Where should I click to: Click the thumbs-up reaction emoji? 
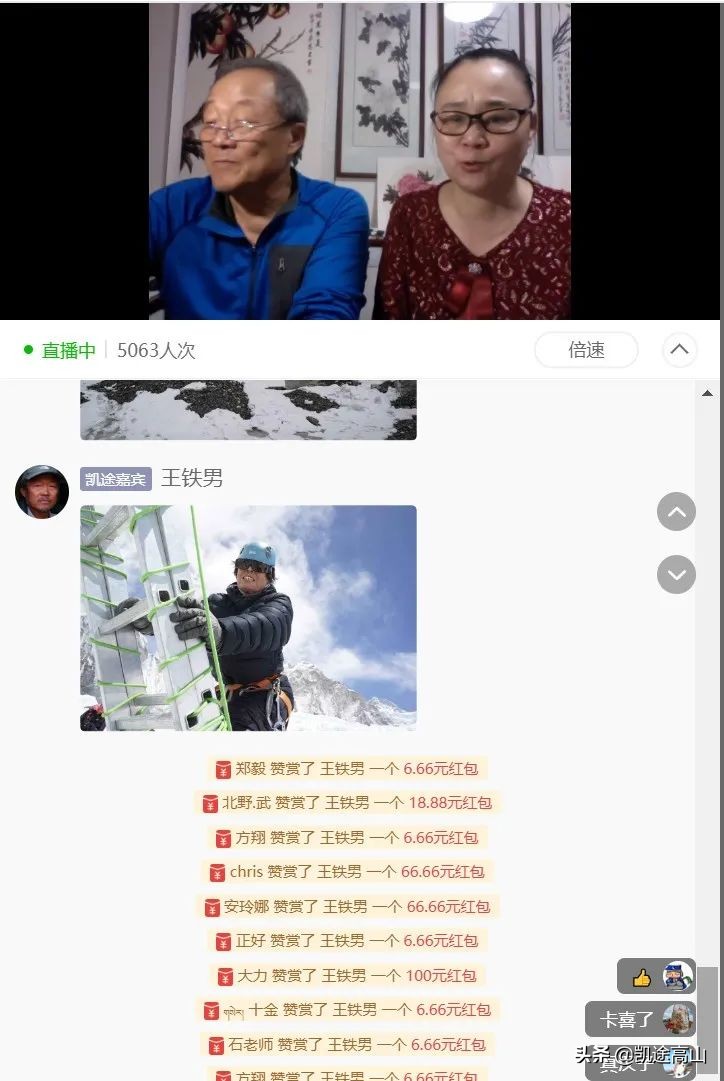(x=643, y=977)
